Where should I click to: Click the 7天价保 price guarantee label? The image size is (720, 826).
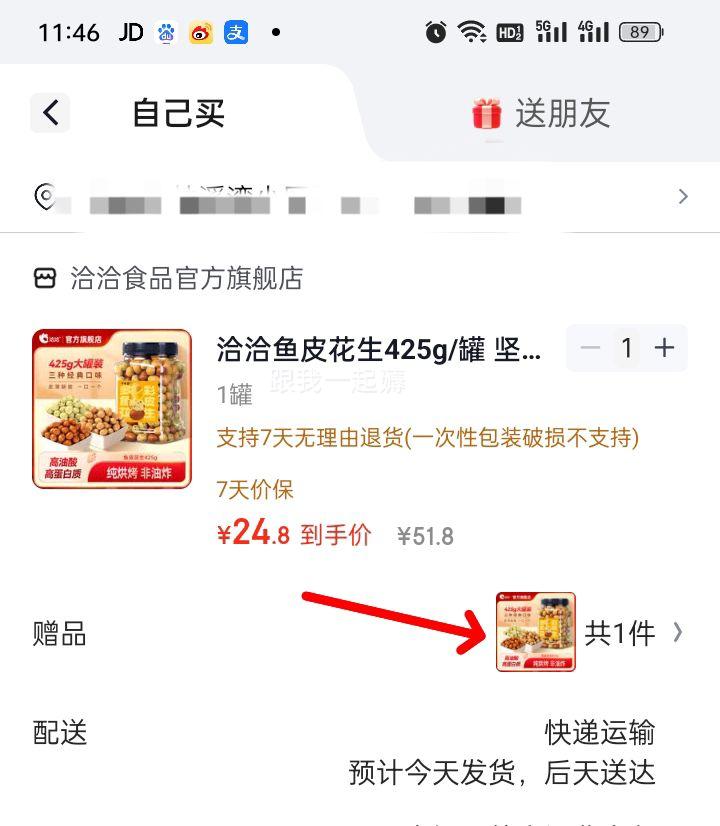pyautogui.click(x=243, y=489)
